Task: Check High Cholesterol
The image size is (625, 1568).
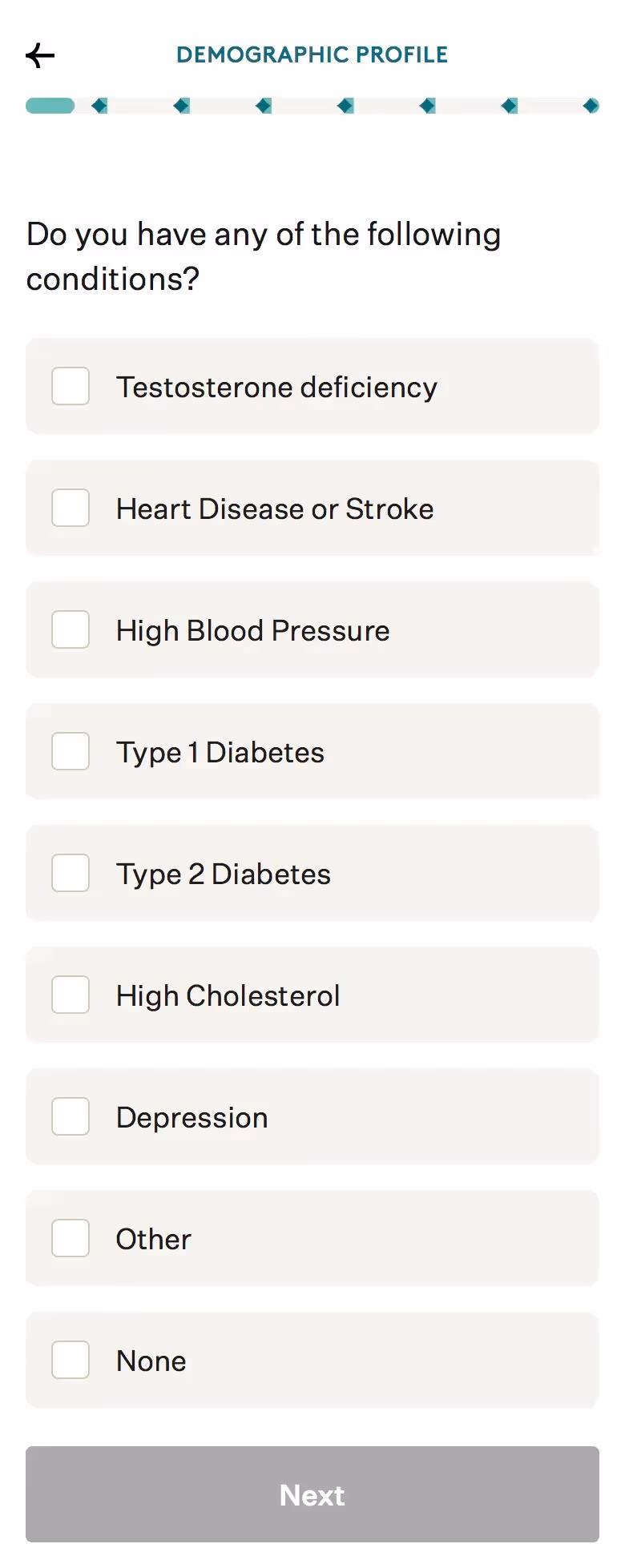Action: (x=71, y=995)
